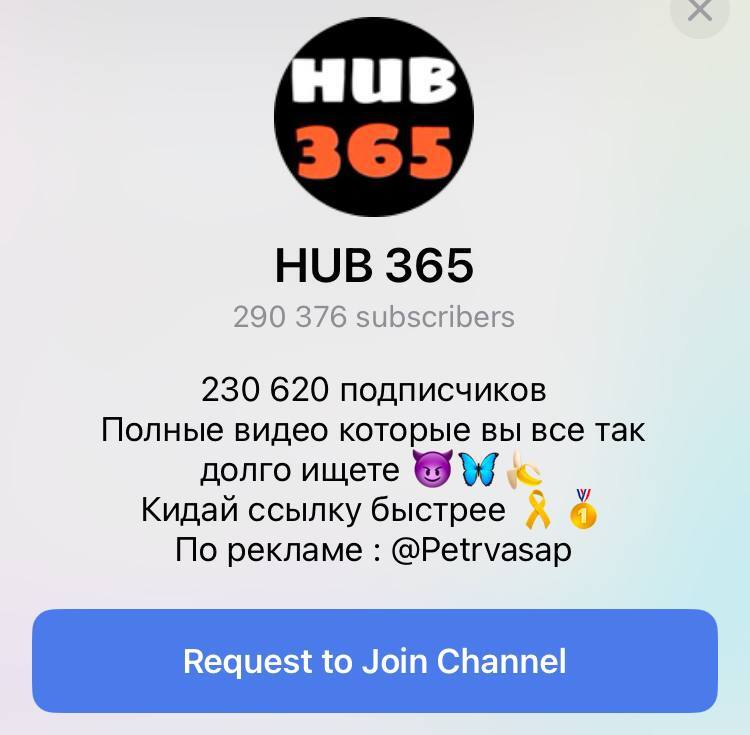This screenshot has width=750, height=735.
Task: Close the channel preview dialog
Action: 700,11
